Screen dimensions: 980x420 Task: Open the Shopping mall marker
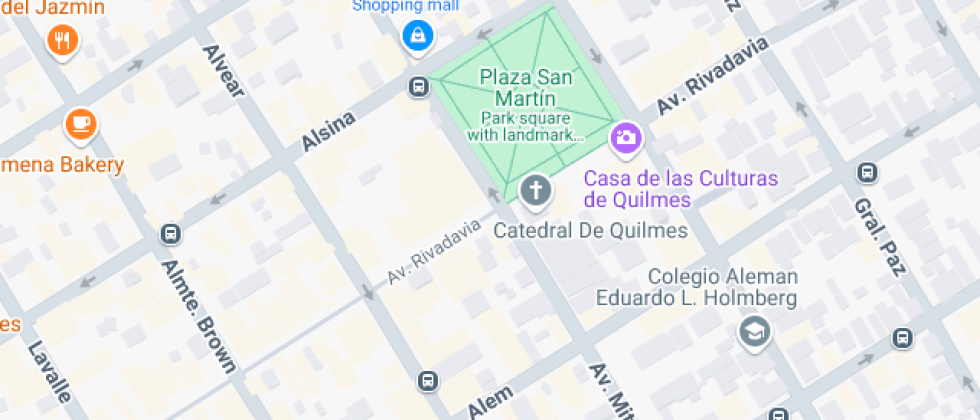416,37
